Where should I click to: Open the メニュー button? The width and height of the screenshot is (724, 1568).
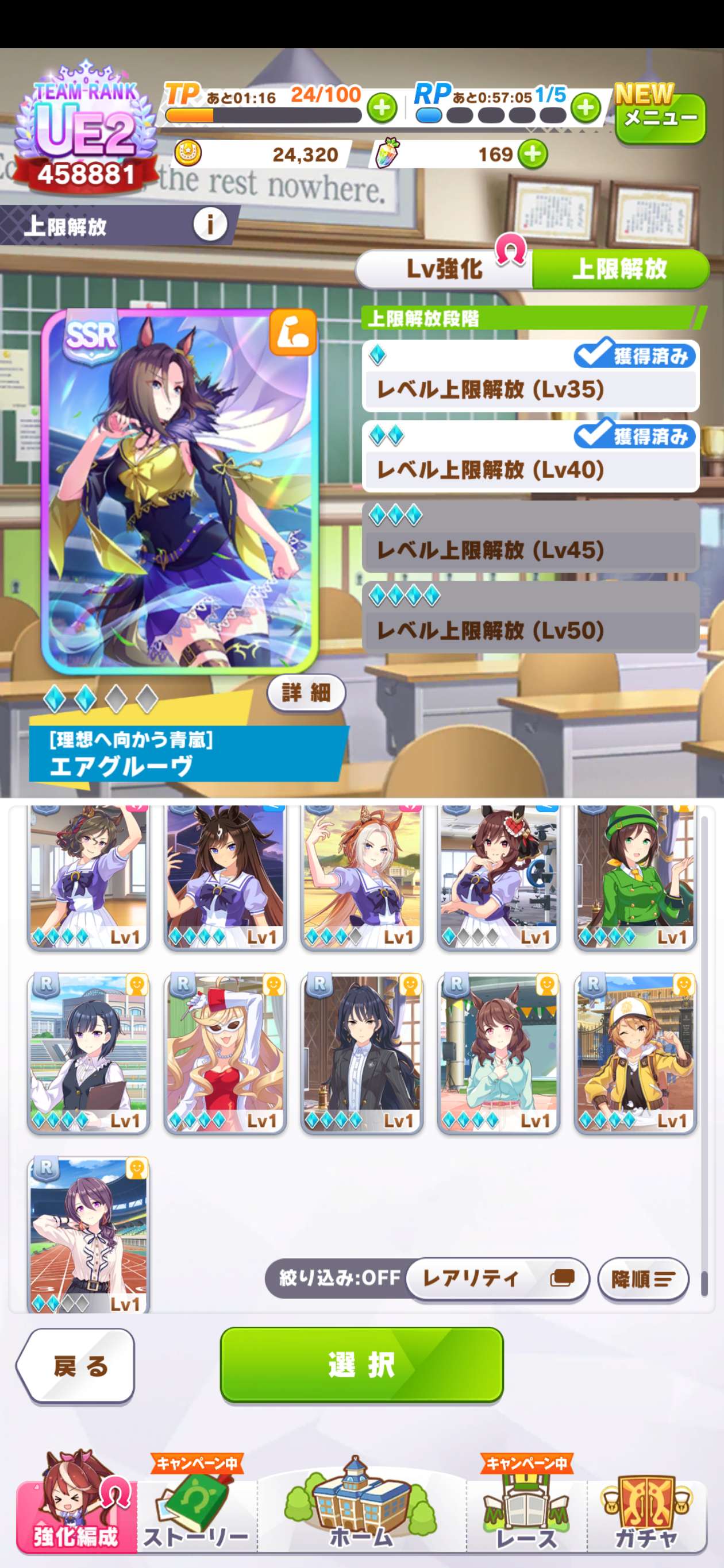(x=660, y=117)
